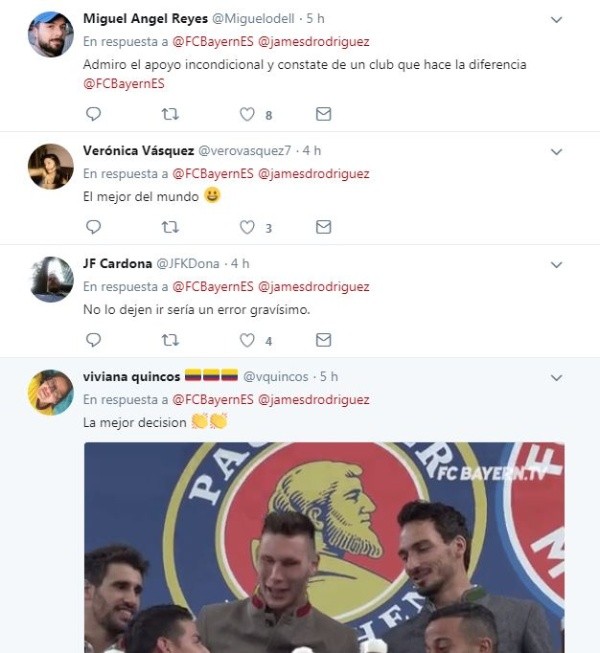Reply to Verónica Vásquez's tweet
This screenshot has height=653, width=600.
[x=94, y=227]
